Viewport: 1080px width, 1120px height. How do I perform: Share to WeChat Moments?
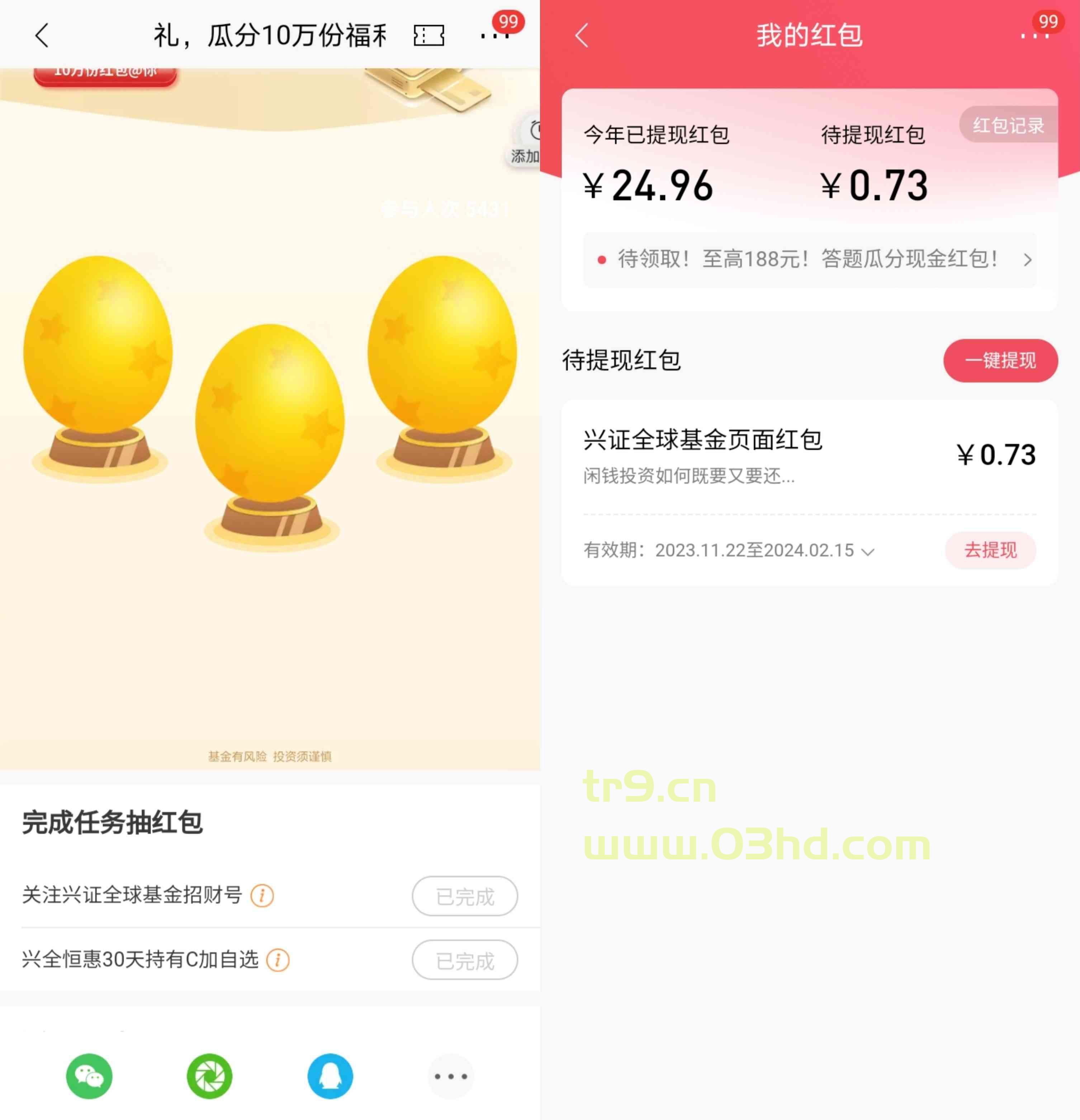(x=210, y=1076)
